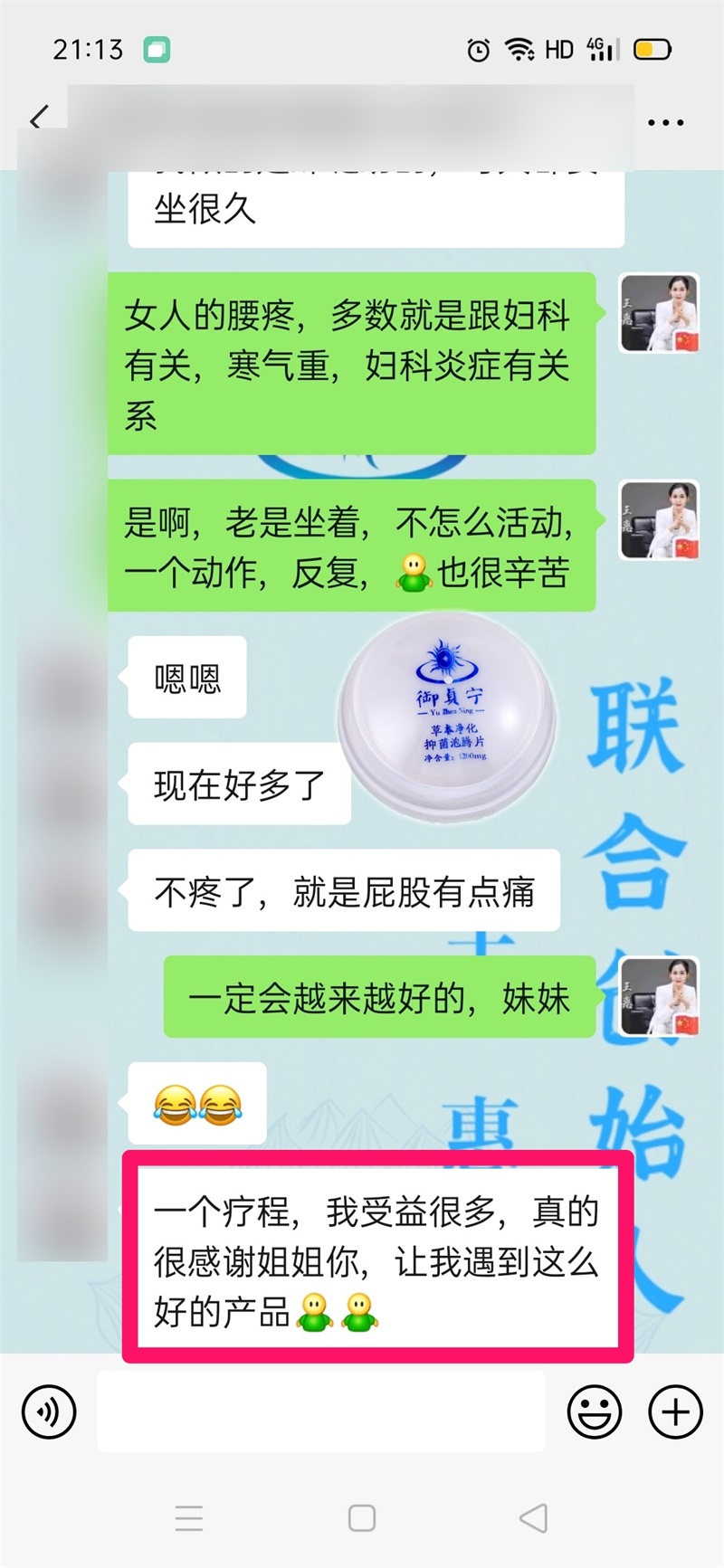Open the plus attachment menu

(675, 1411)
